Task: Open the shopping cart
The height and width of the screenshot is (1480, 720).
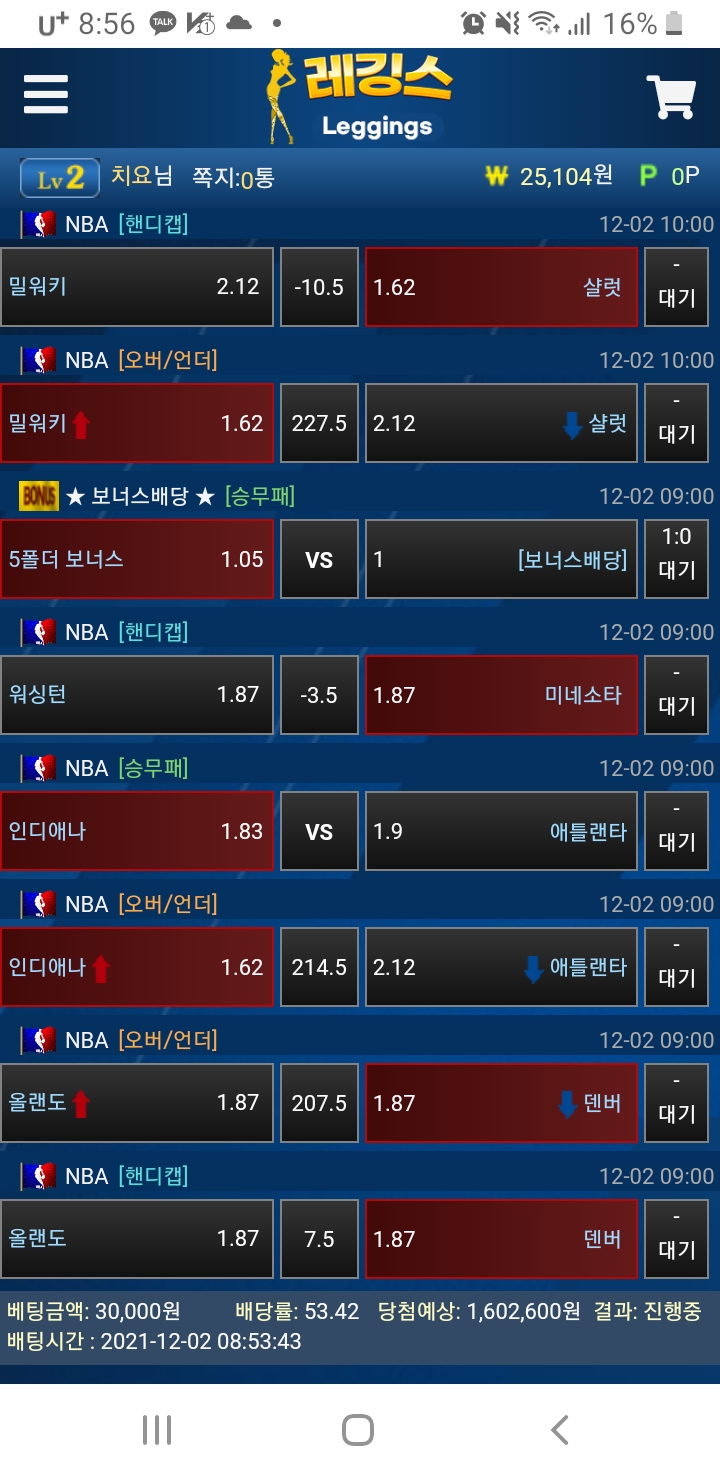Action: click(x=670, y=97)
